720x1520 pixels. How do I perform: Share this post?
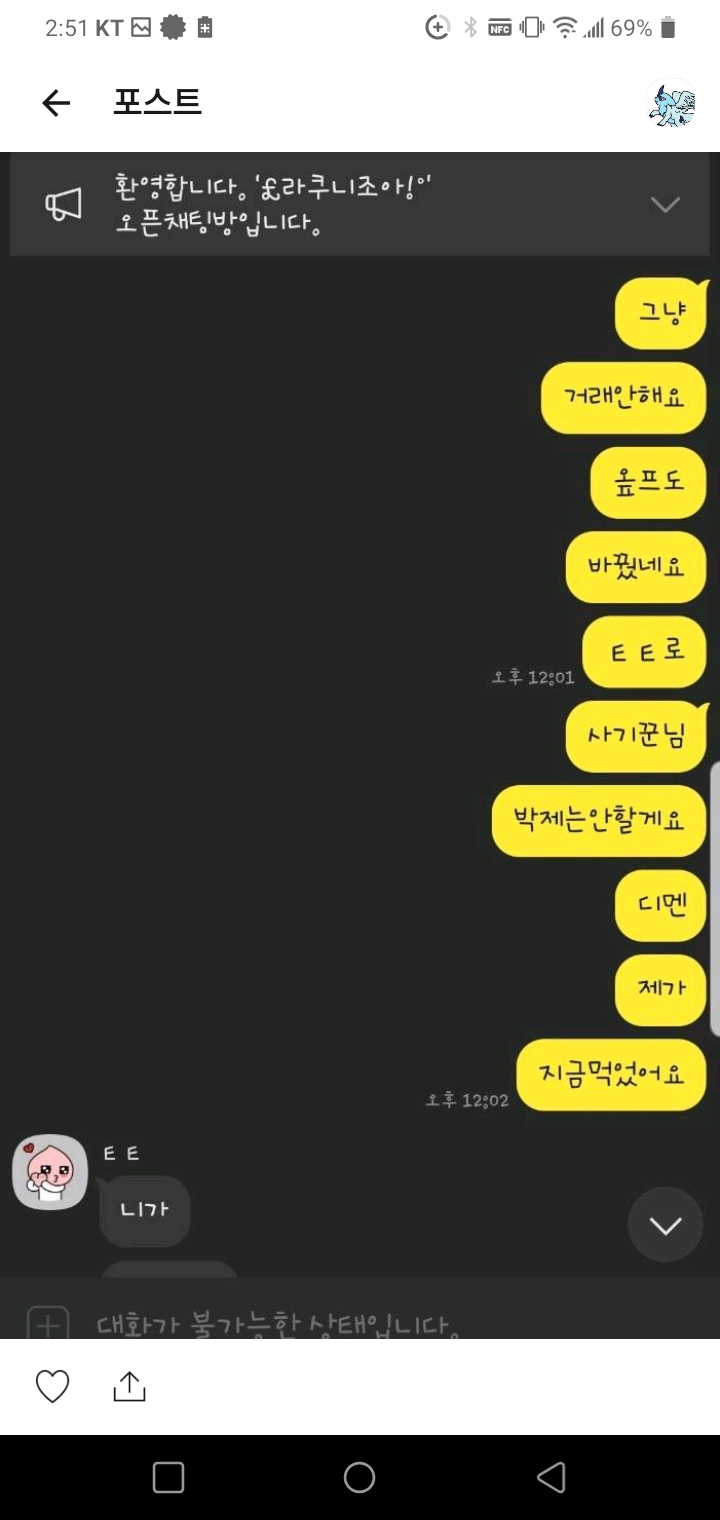pyautogui.click(x=130, y=1386)
